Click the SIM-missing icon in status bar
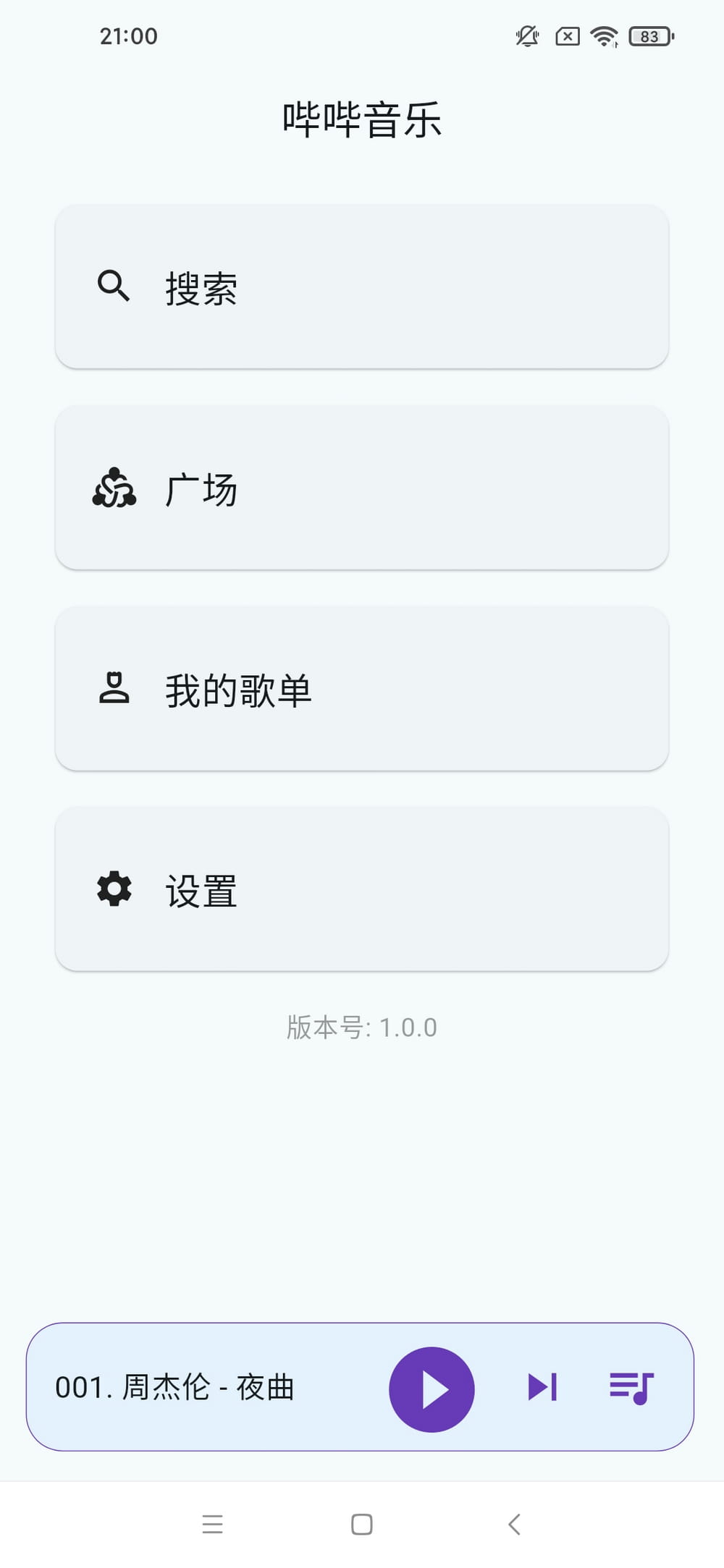724x1568 pixels. click(x=567, y=35)
